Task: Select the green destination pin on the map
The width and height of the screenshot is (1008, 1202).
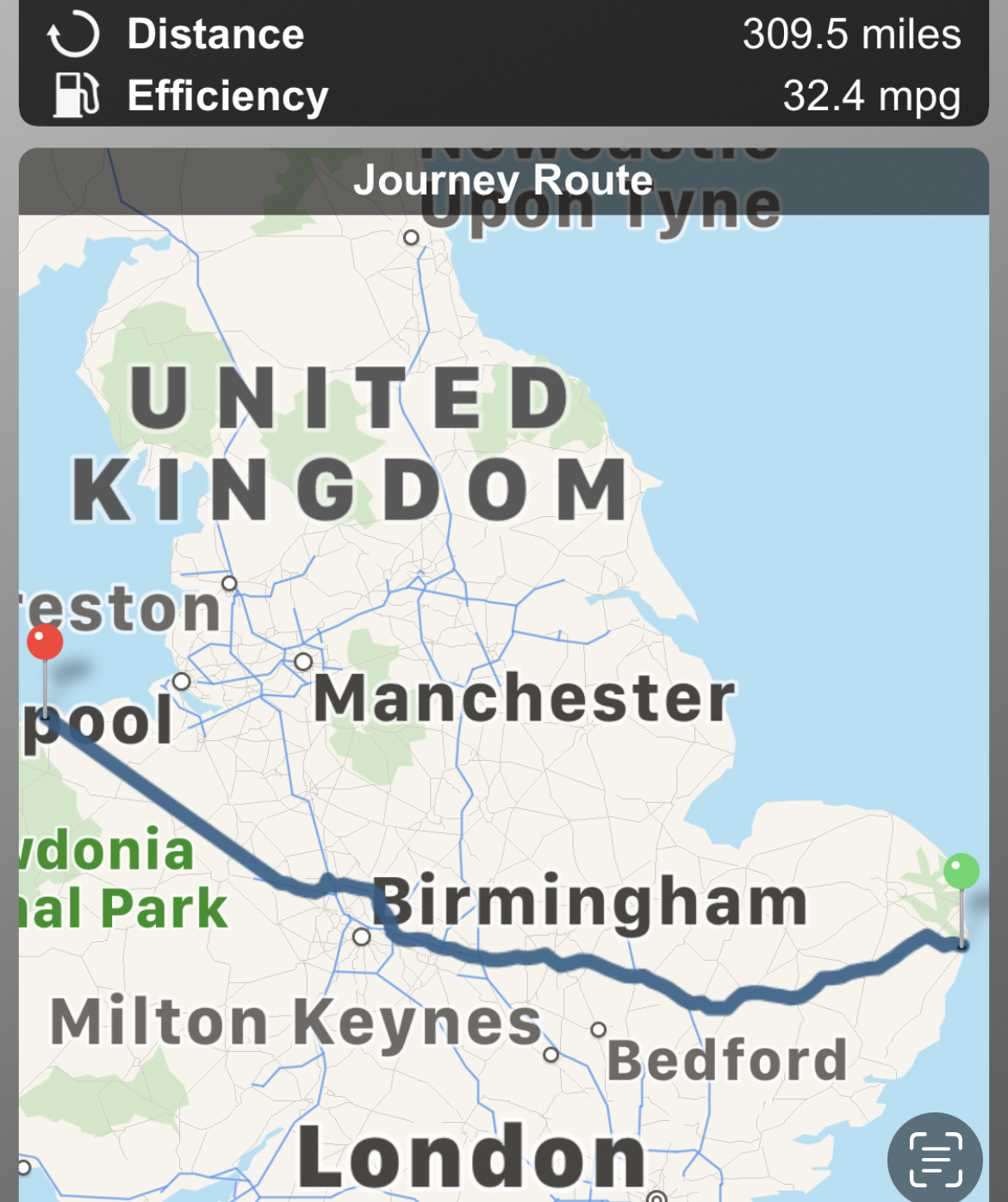Action: [961, 872]
